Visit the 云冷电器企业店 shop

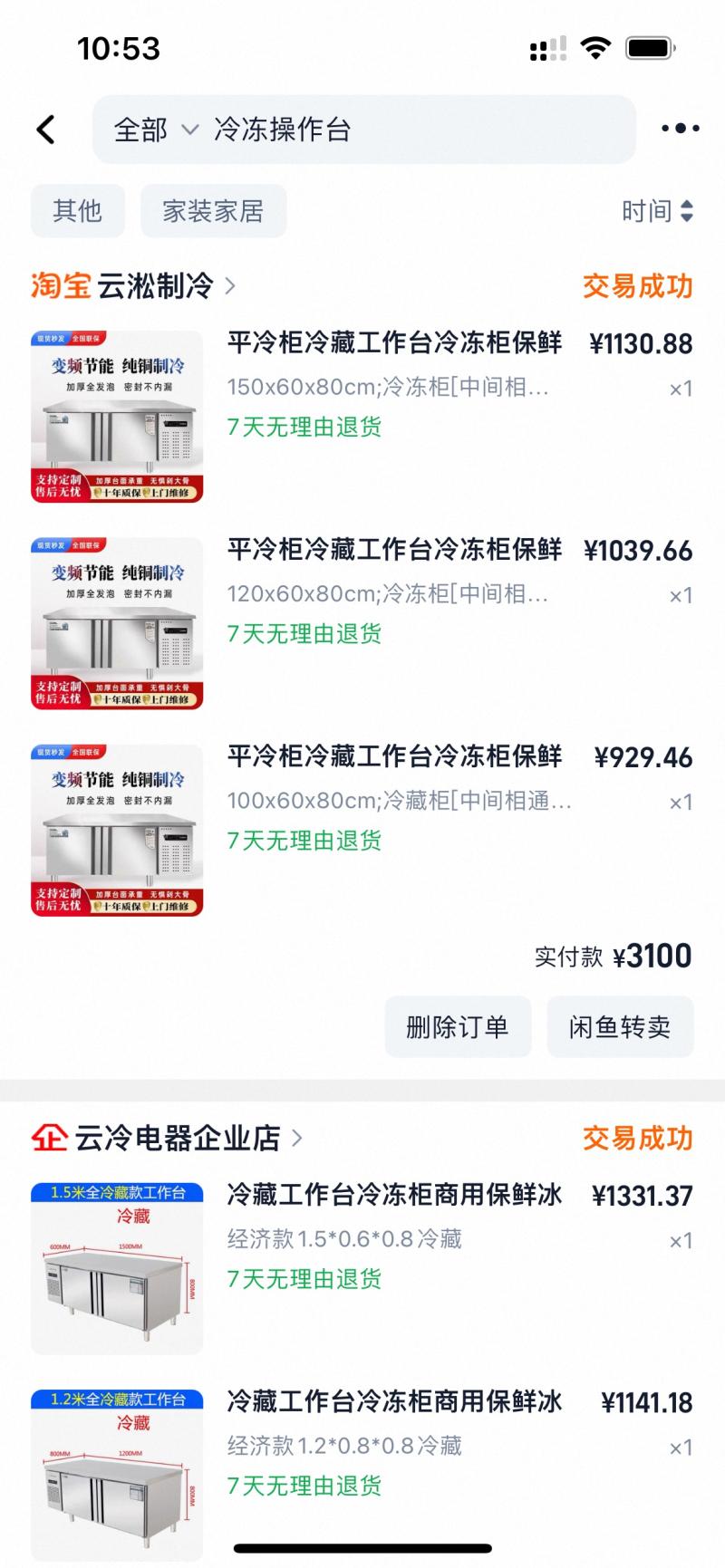pyautogui.click(x=177, y=1138)
